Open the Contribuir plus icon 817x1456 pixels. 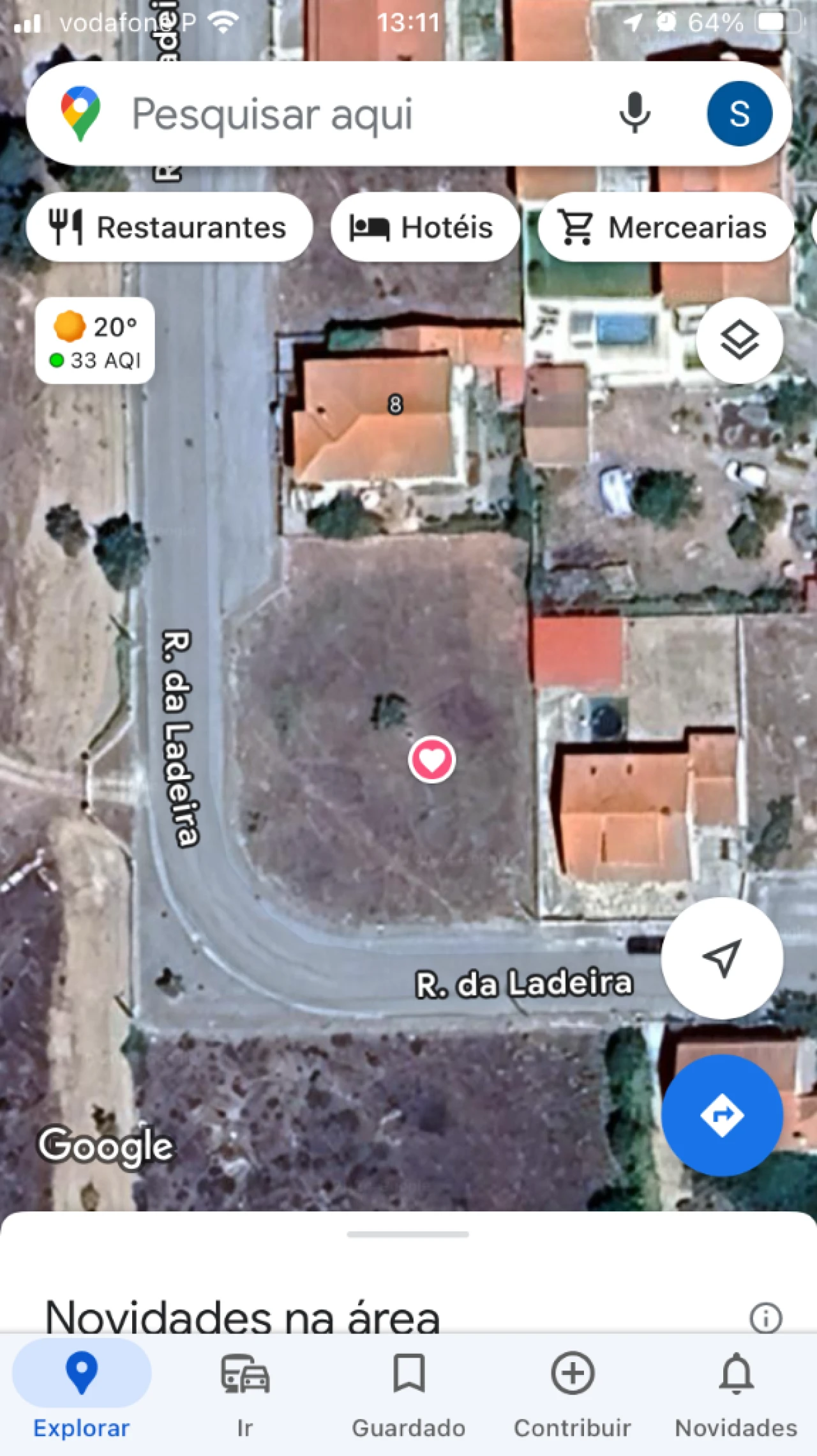click(571, 1373)
